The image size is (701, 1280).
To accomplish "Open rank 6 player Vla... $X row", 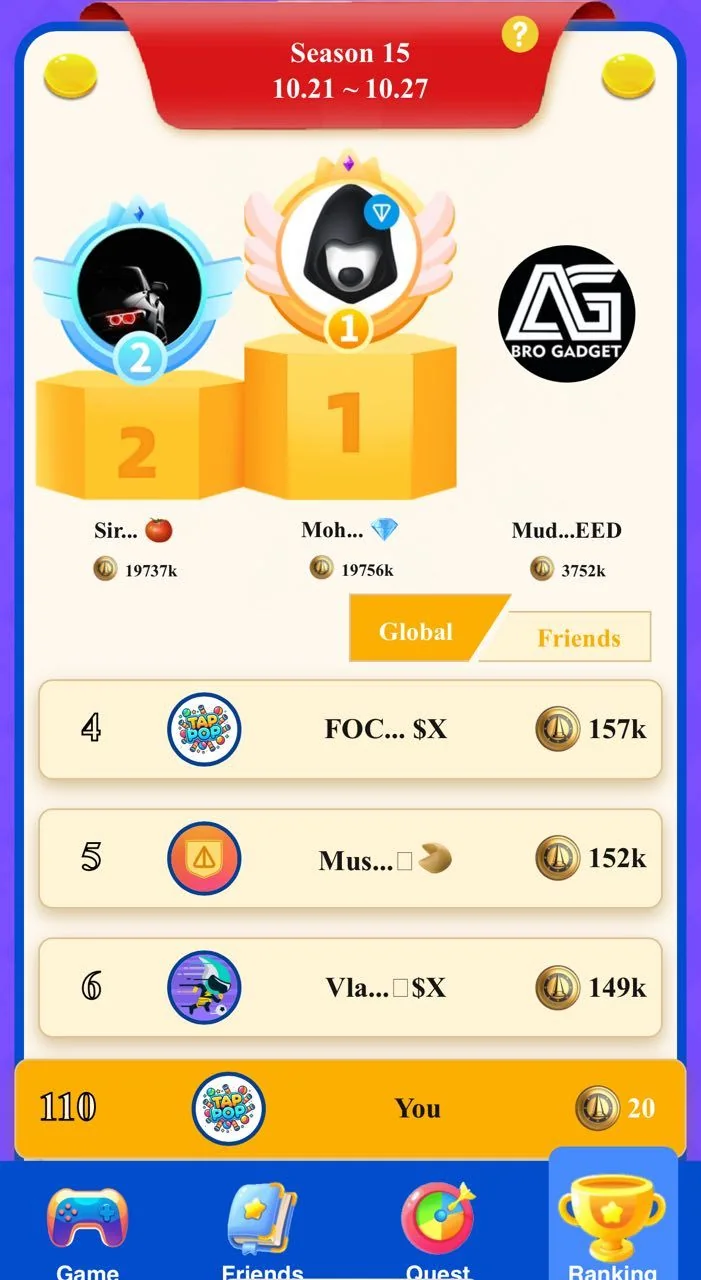I will coord(350,987).
